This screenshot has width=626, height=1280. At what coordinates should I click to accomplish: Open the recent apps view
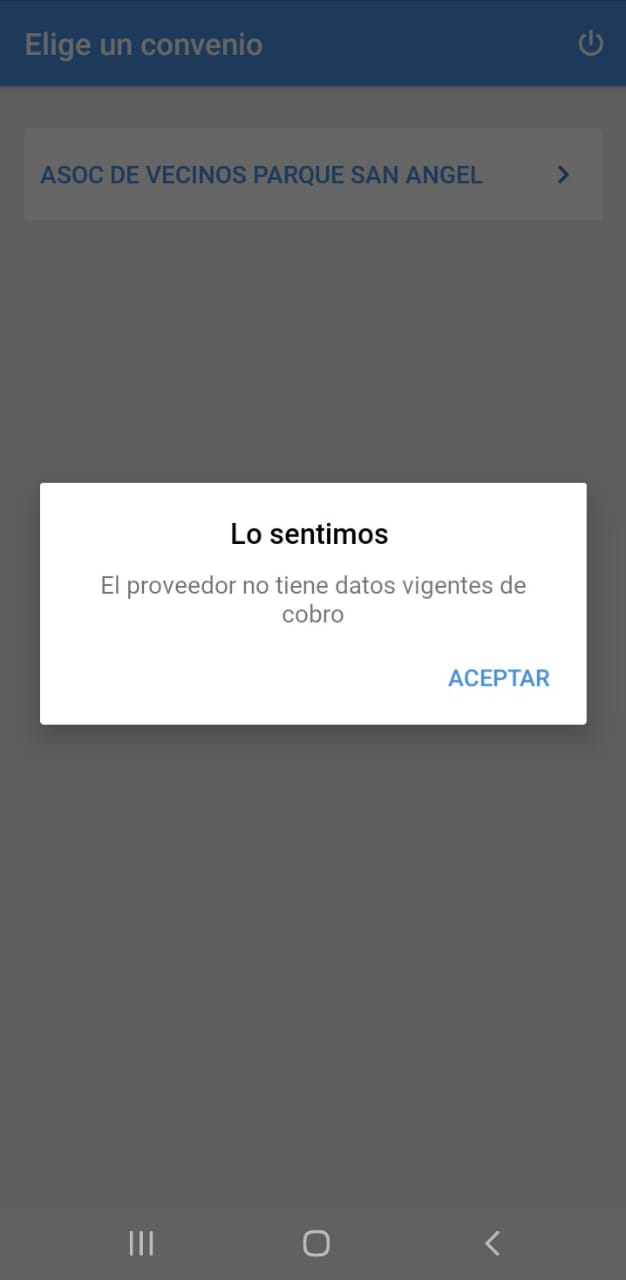click(x=142, y=1243)
